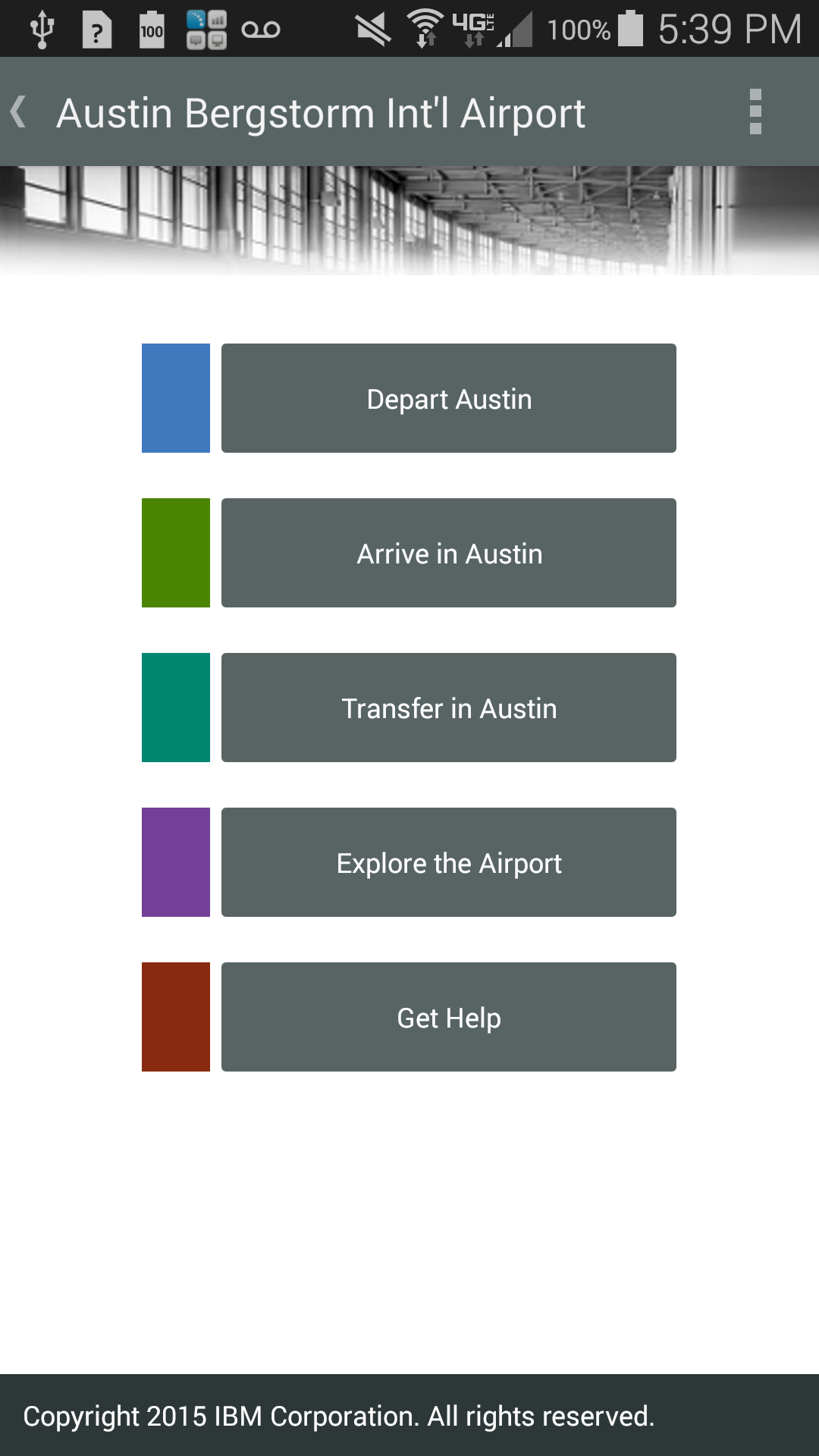Navigate back using the header chevron
Image resolution: width=819 pixels, height=1456 pixels.
click(19, 111)
